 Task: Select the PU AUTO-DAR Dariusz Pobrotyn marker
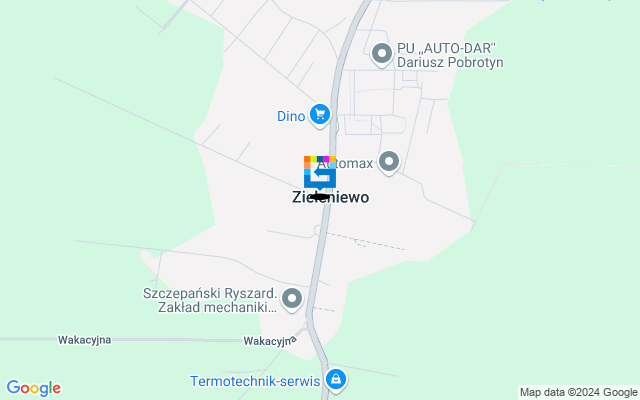tap(381, 53)
